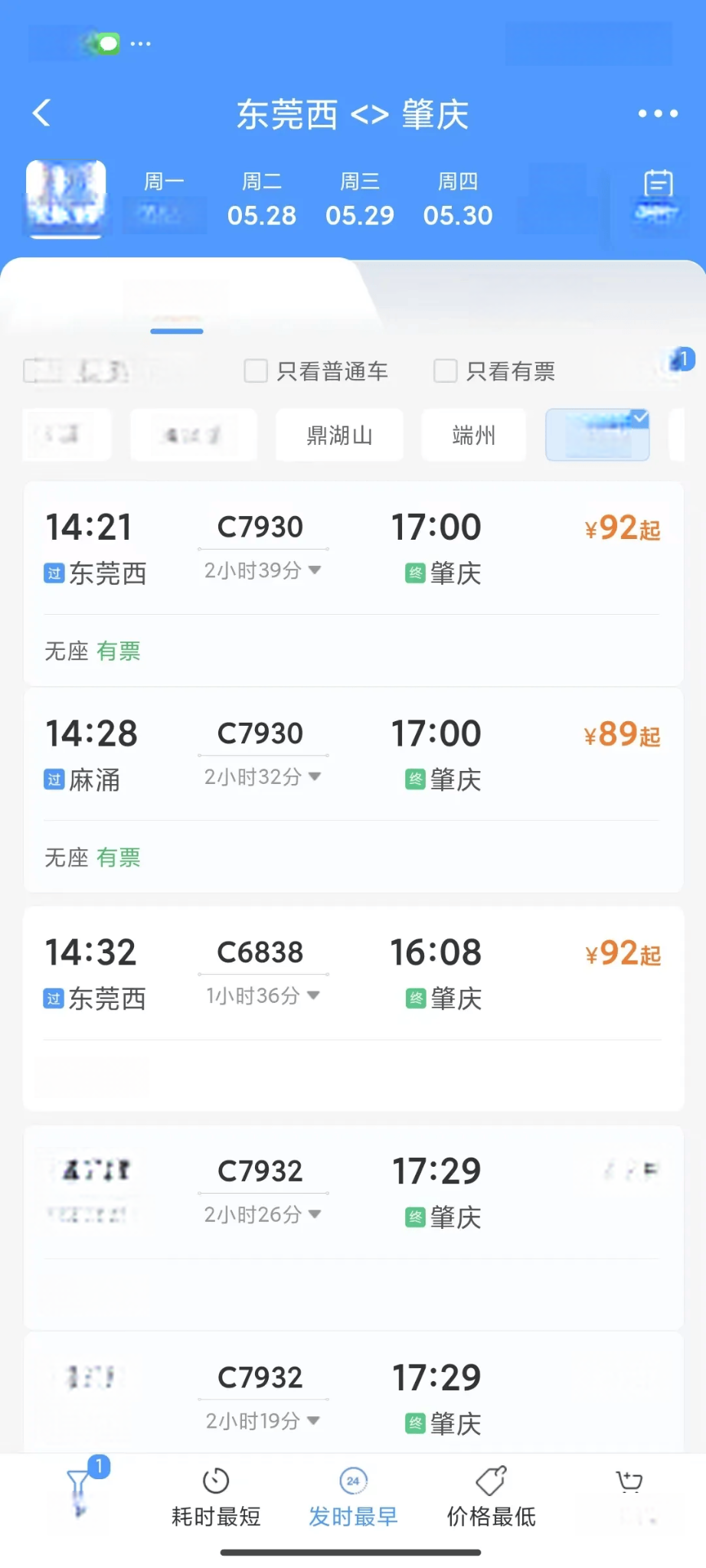Filter by 端州 station chip
Viewport: 706px width, 1568px height.
point(474,435)
